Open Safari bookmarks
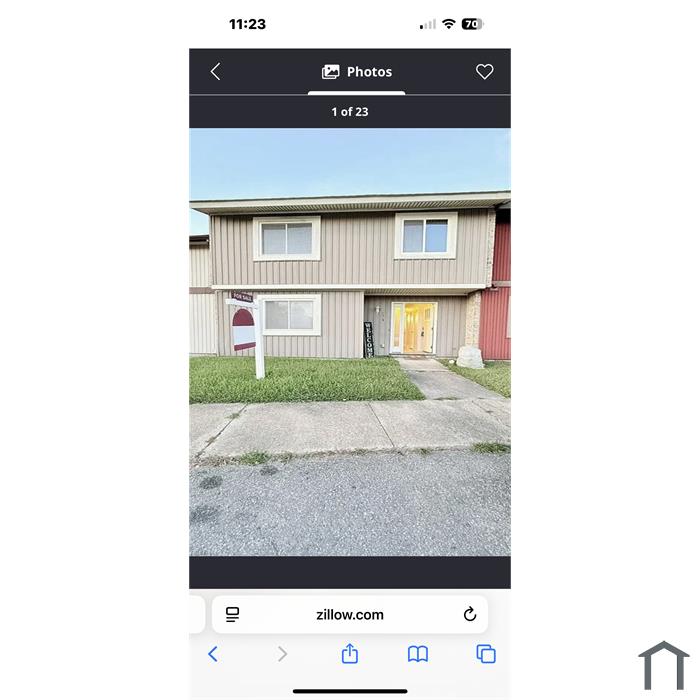 click(418, 654)
